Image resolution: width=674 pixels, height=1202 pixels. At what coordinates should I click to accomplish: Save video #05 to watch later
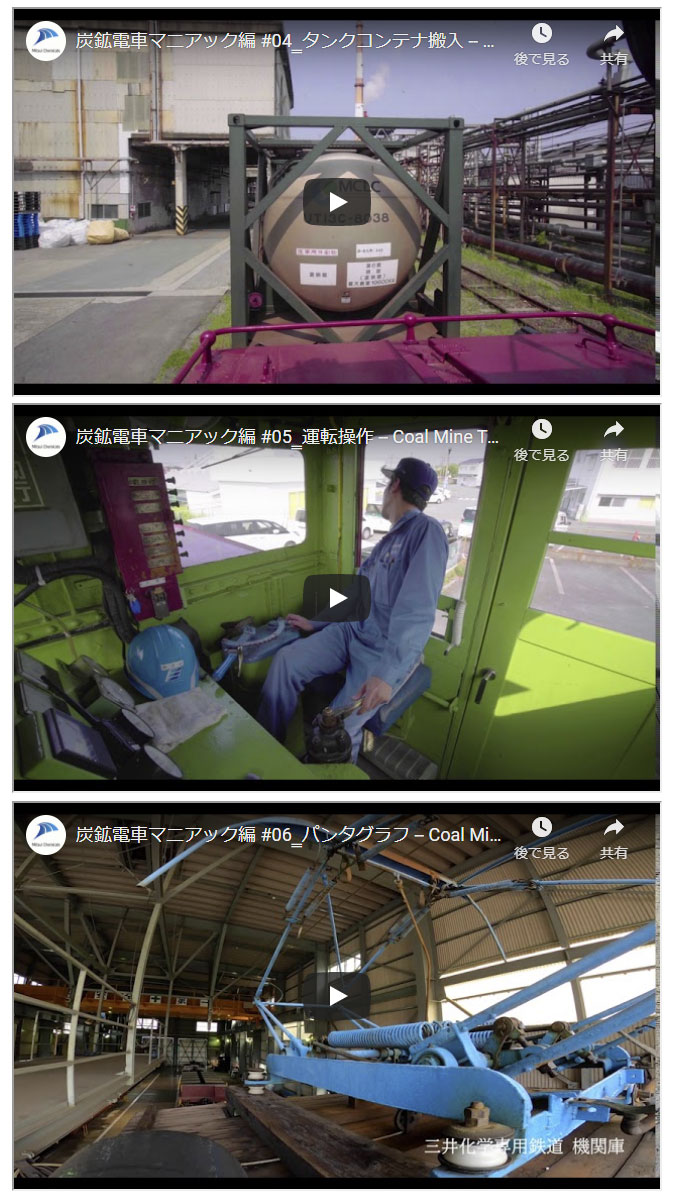click(541, 439)
